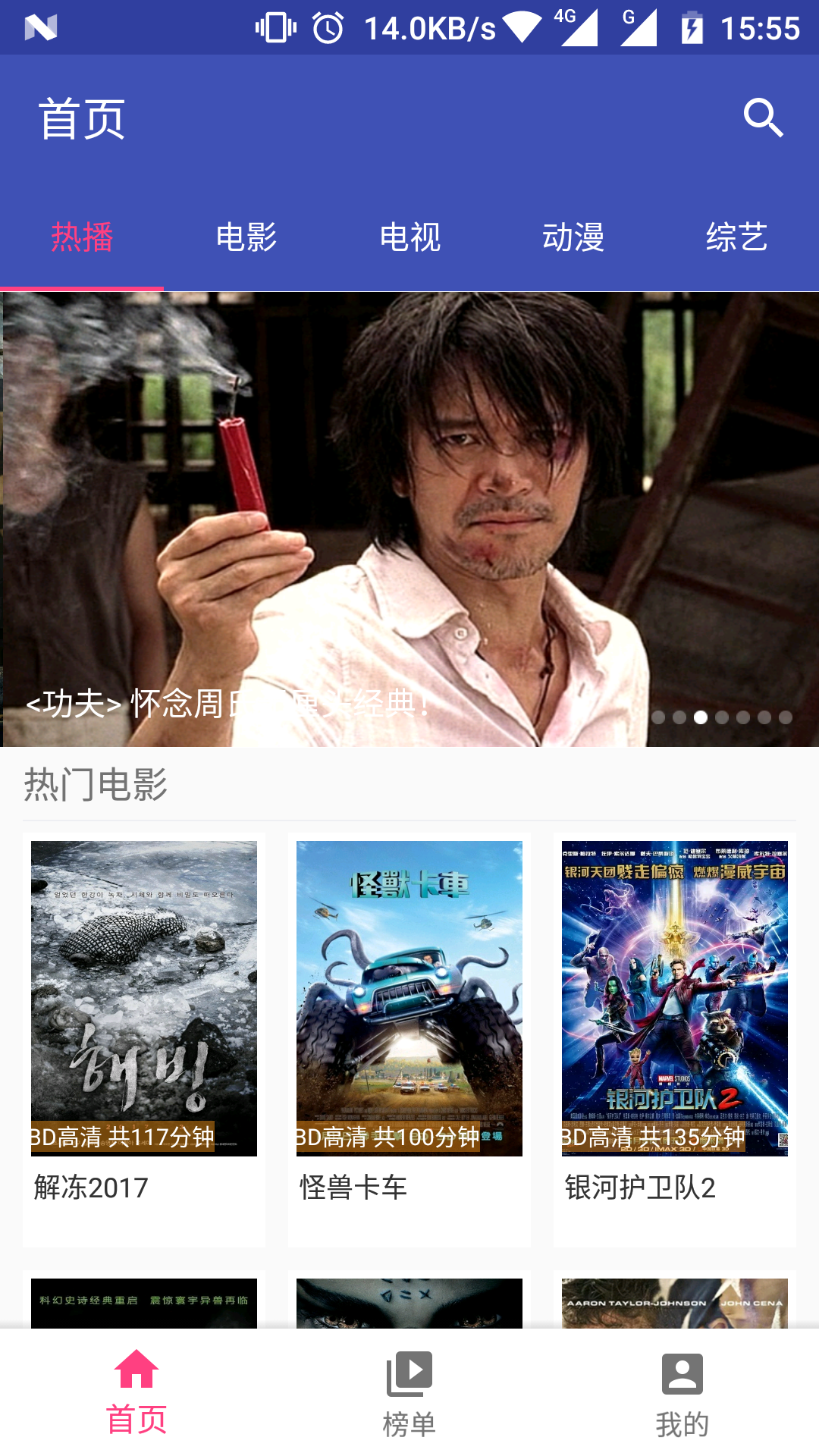Image resolution: width=819 pixels, height=1456 pixels.
Task: Select the 动漫 tab
Action: 573,237
